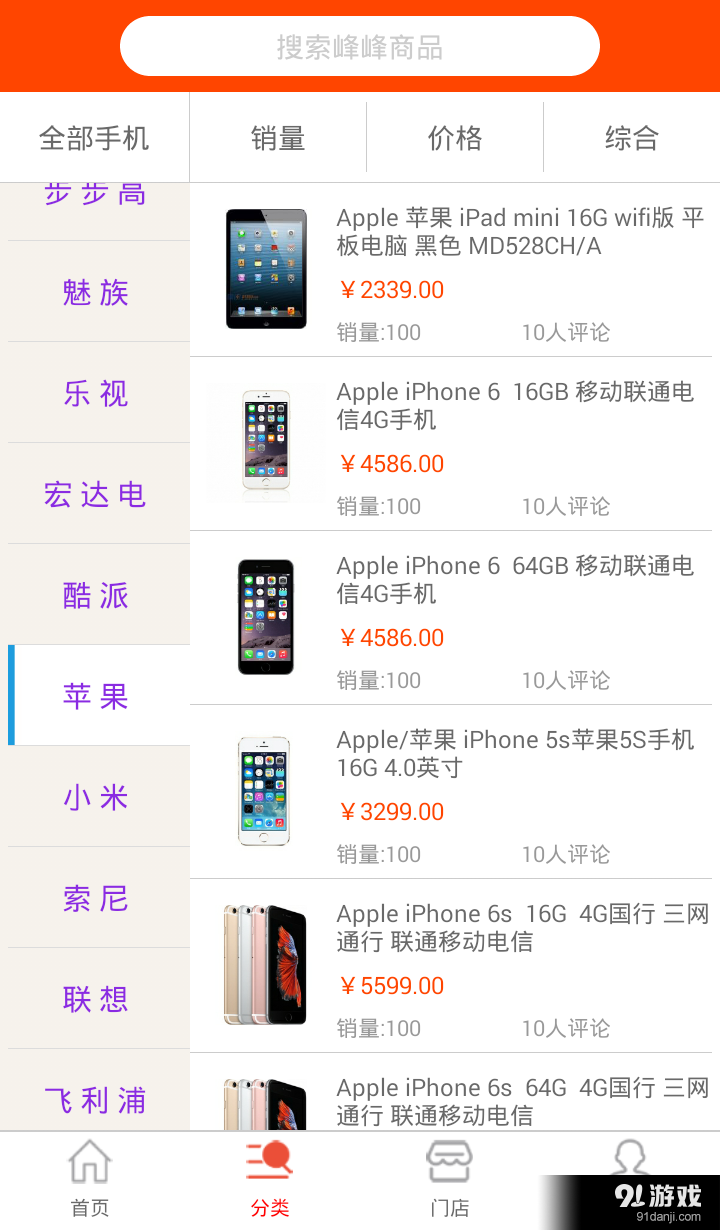Open 10人评论 for the iPad mini
Image resolution: width=720 pixels, height=1230 pixels.
point(565,332)
